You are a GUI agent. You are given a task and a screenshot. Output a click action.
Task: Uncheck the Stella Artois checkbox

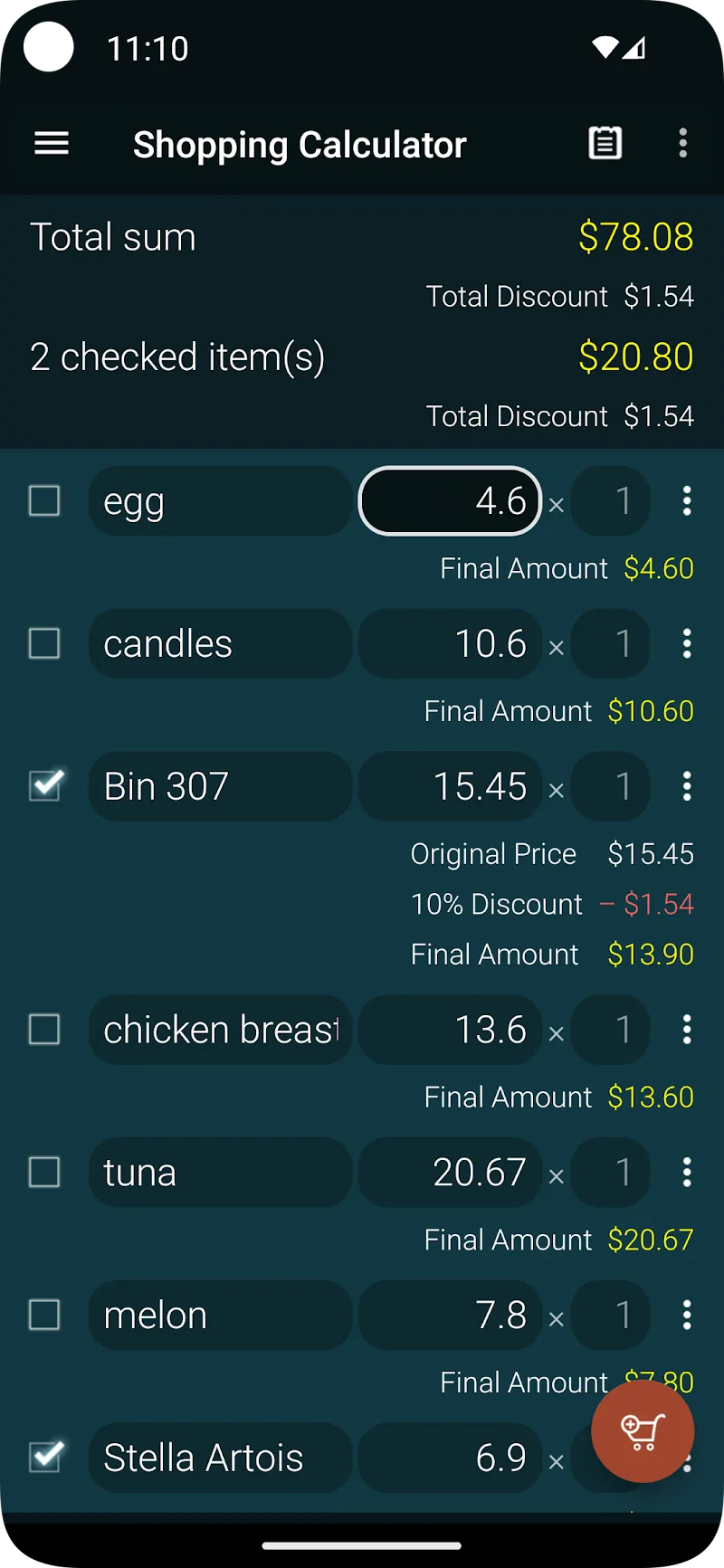(46, 1458)
